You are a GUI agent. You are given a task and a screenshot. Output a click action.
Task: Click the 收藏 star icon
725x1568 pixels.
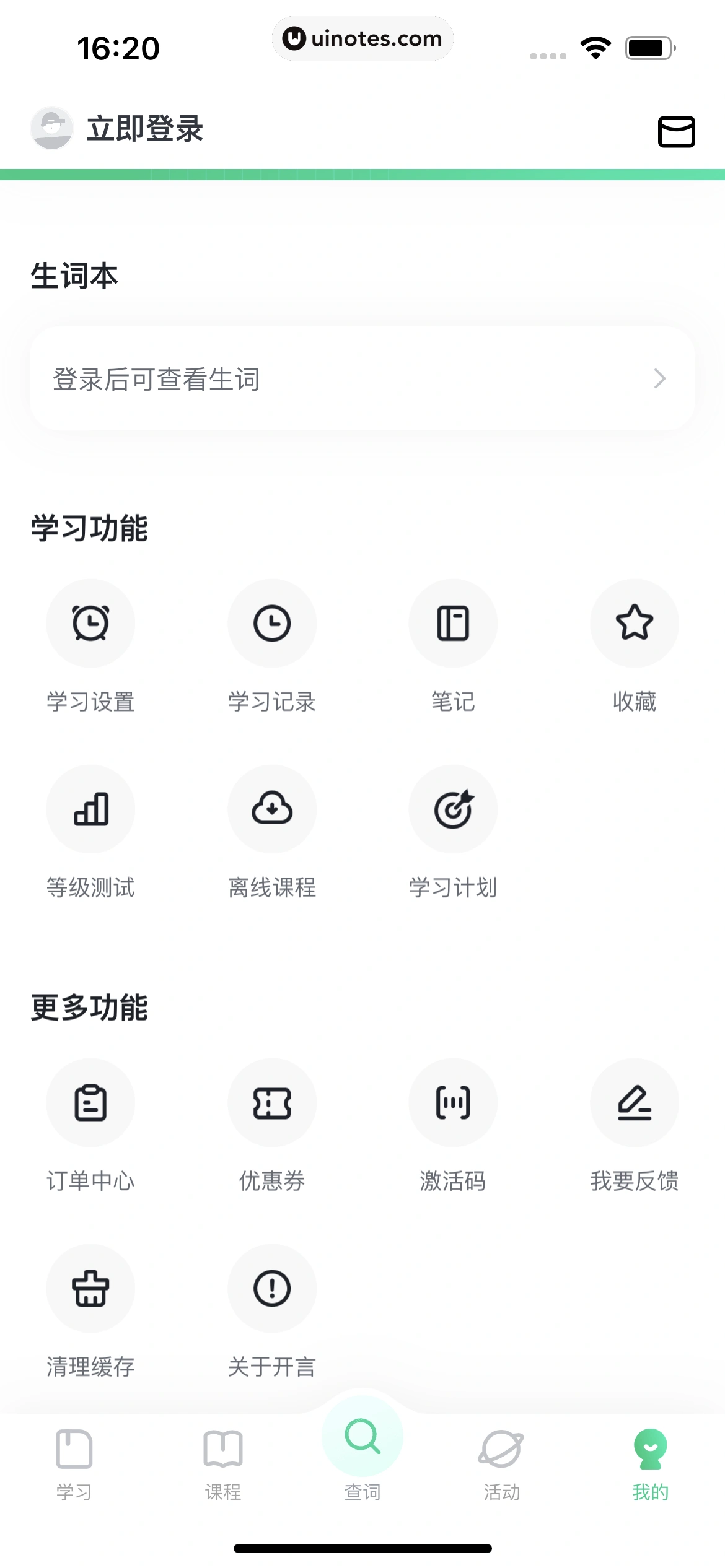pyautogui.click(x=634, y=624)
